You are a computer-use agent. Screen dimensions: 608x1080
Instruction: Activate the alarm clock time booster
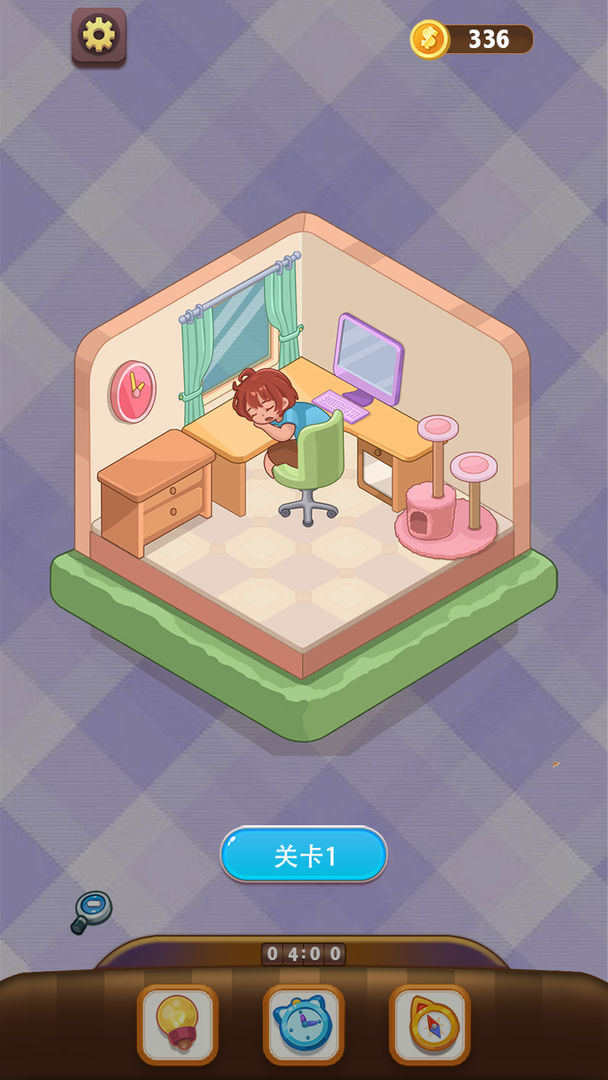[x=303, y=1024]
